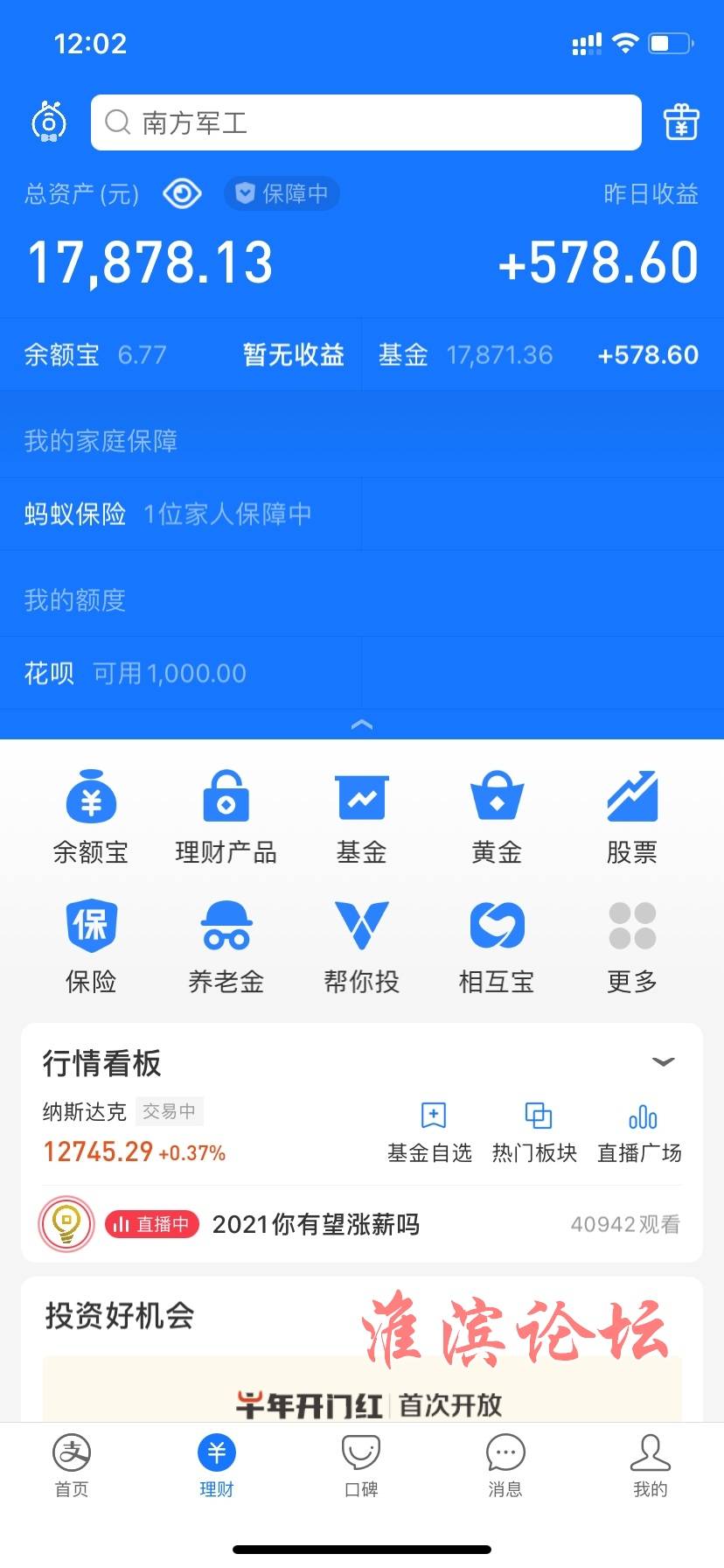The height and width of the screenshot is (1568, 724).
Task: Open the 股票 stocks section
Action: pyautogui.click(x=631, y=817)
